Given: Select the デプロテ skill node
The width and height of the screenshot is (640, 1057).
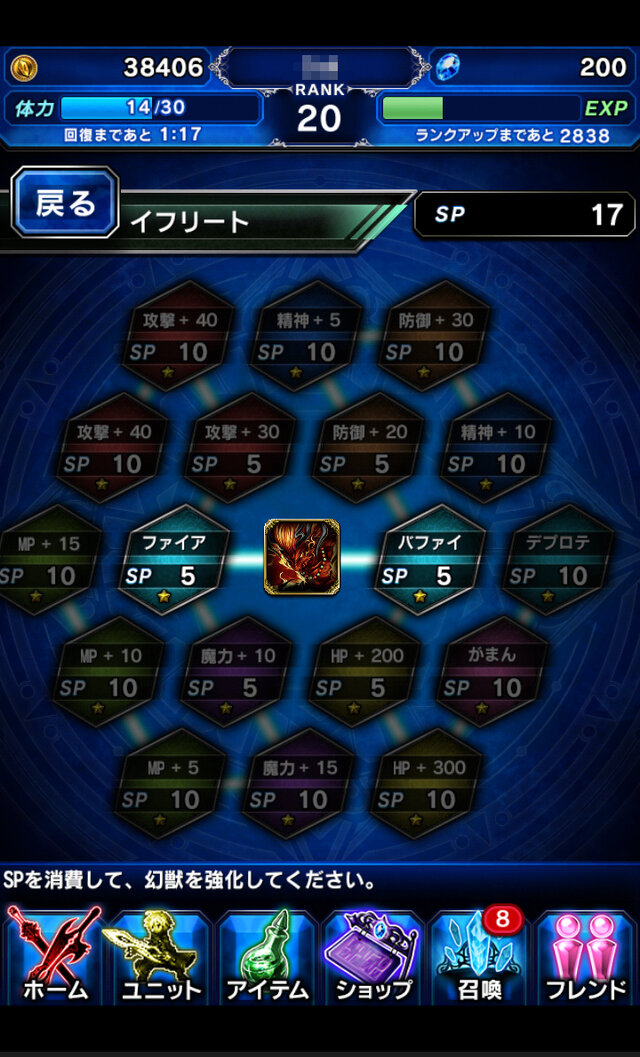Looking at the screenshot, I should [x=556, y=560].
